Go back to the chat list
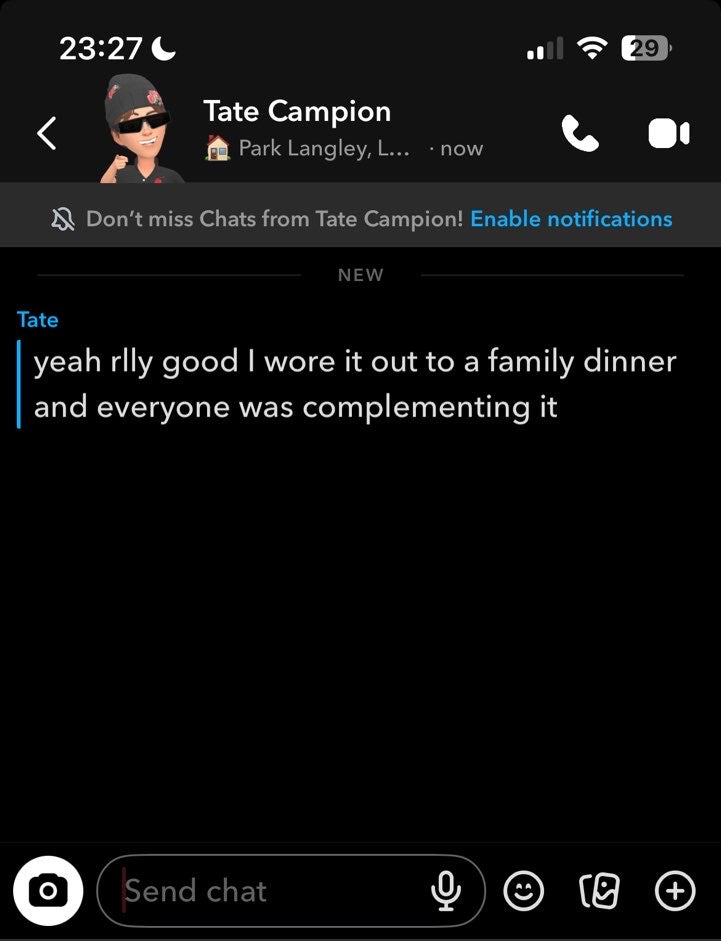Screen dimensions: 721x941 pos(46,133)
